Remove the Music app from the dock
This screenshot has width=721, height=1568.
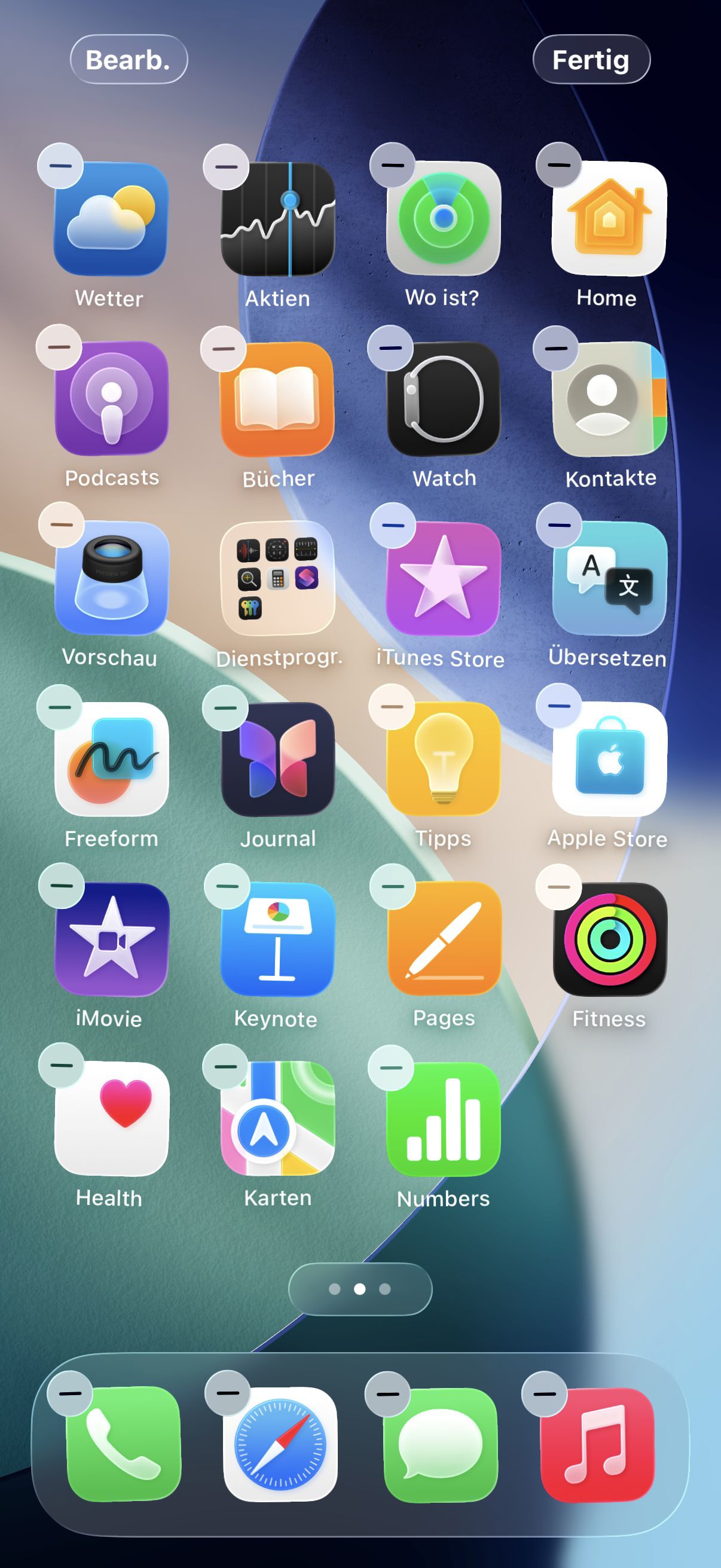[545, 1393]
